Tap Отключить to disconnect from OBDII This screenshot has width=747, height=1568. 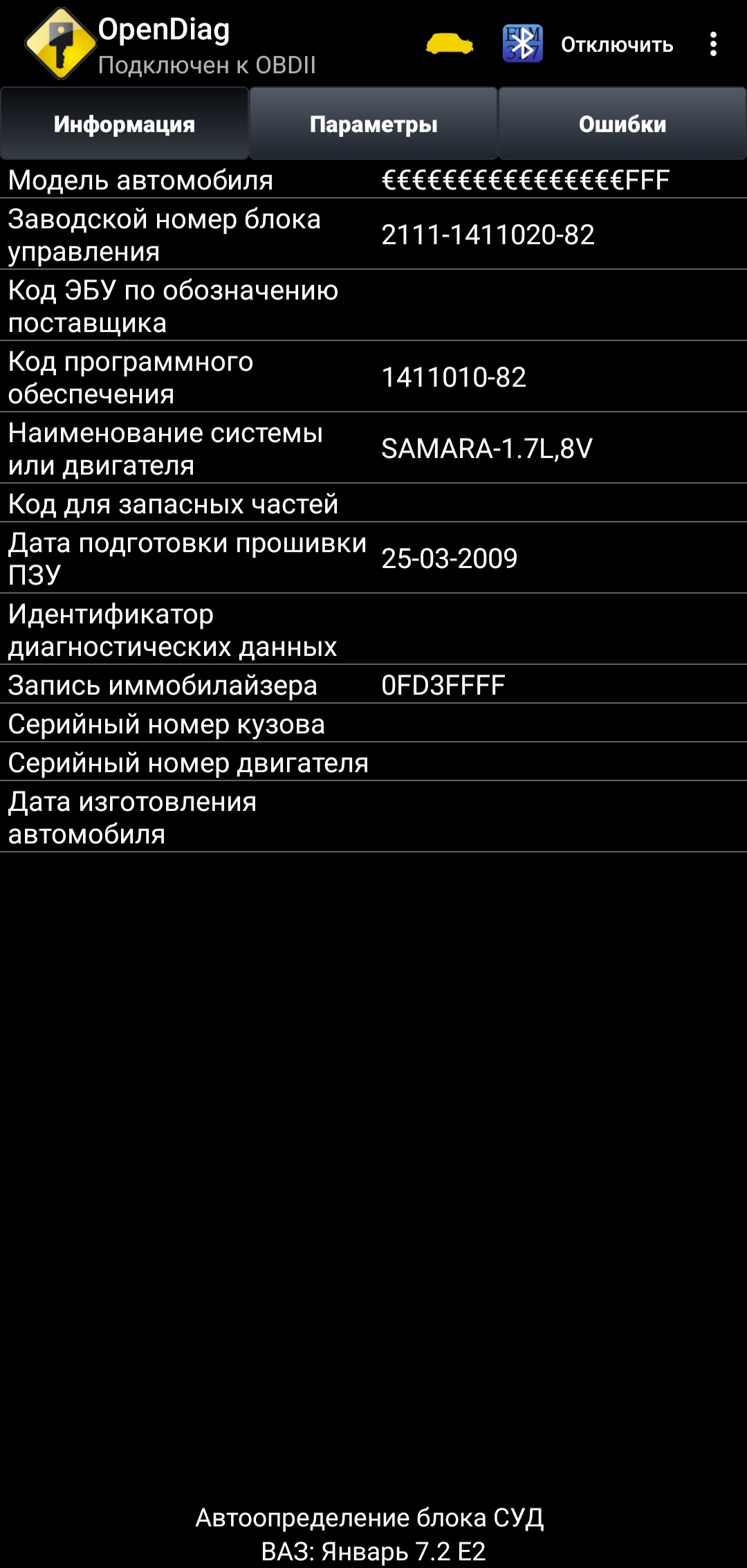pyautogui.click(x=616, y=45)
